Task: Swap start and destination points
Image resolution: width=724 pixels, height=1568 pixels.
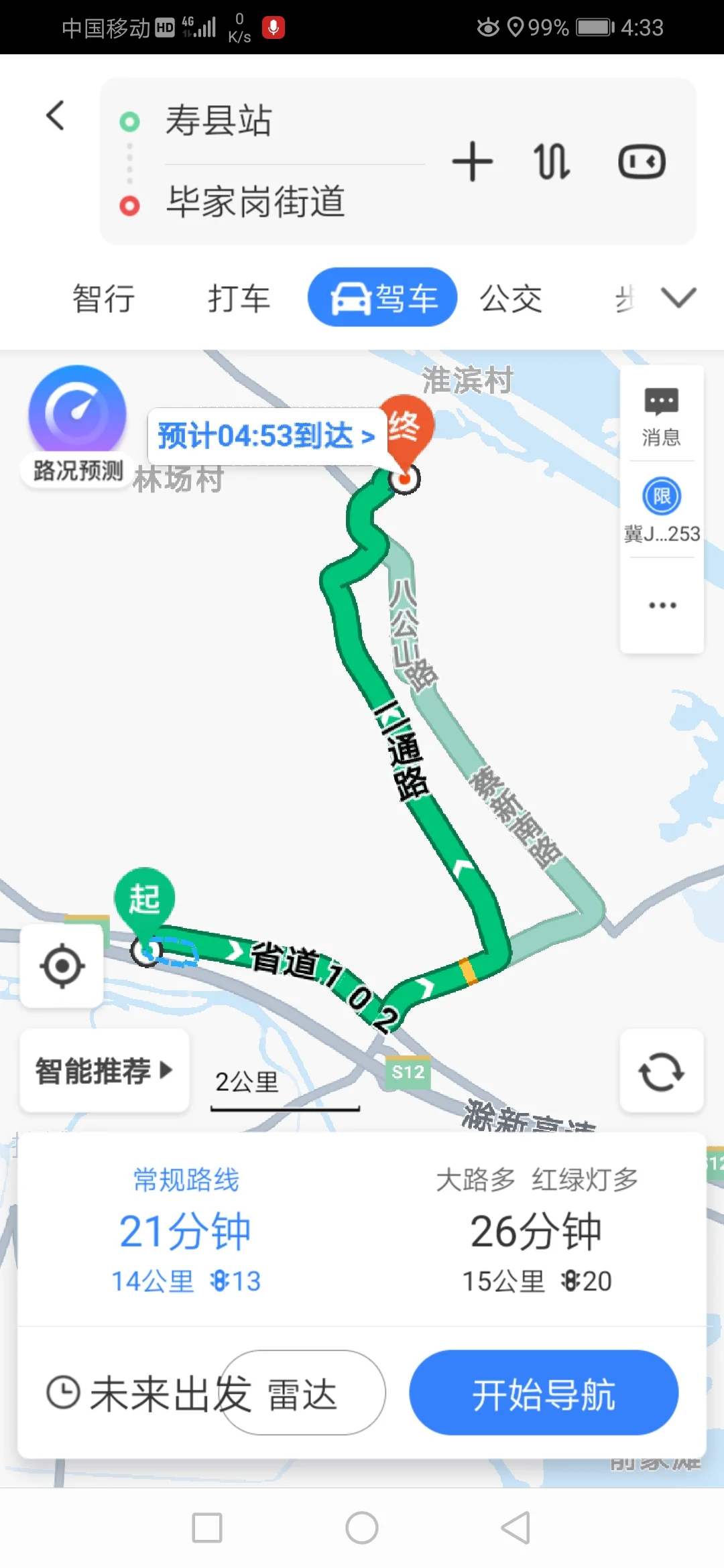Action: point(550,161)
